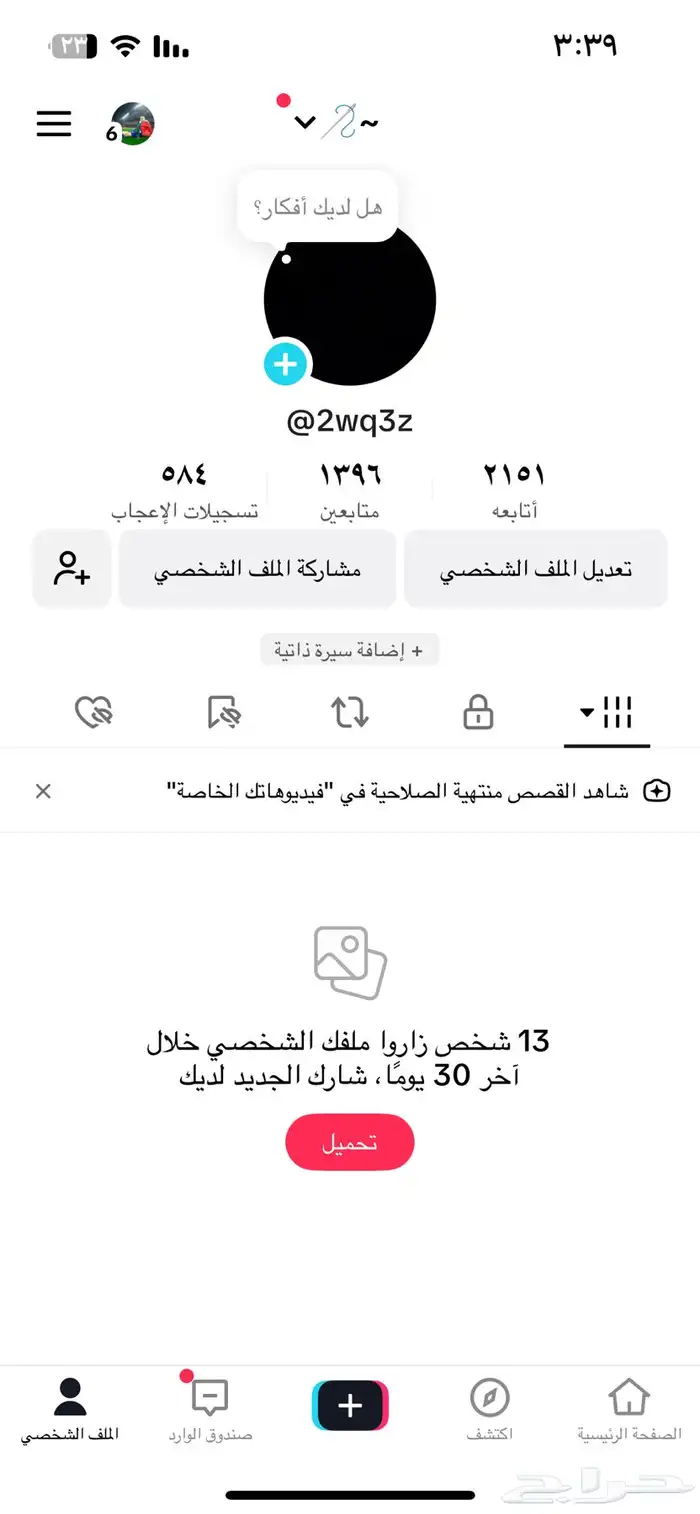Switch to the private videos lock tab
This screenshot has width=700, height=1514.
point(478,713)
